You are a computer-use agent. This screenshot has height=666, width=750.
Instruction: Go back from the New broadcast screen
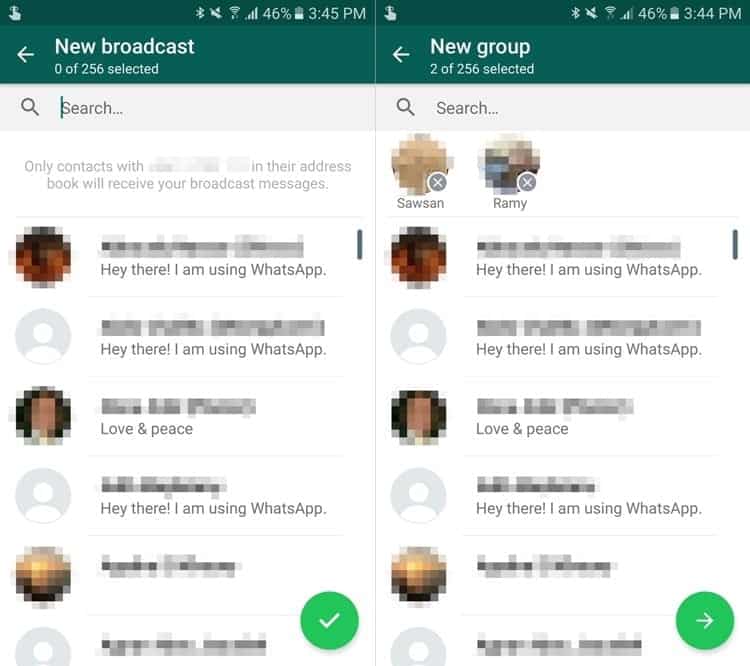click(25, 55)
